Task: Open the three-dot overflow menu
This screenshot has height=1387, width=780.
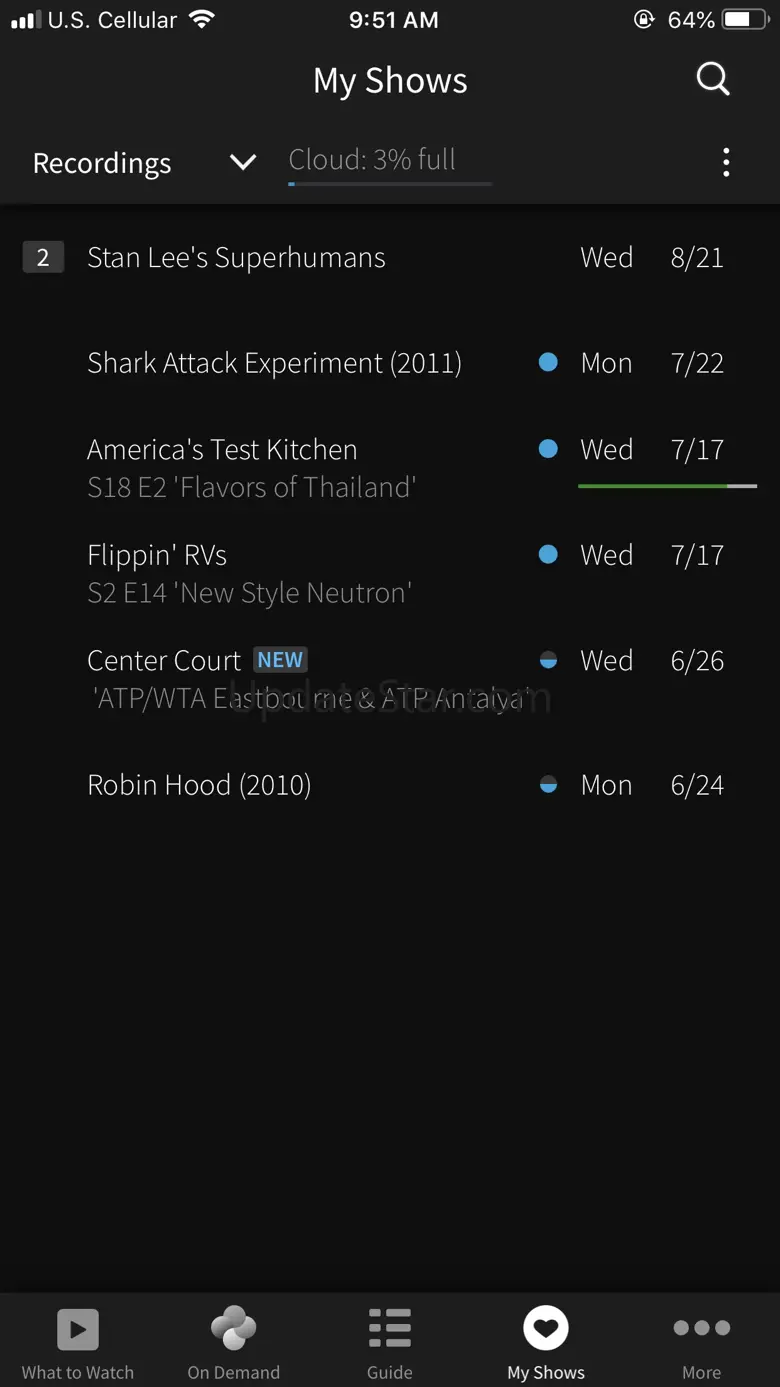Action: (x=726, y=162)
